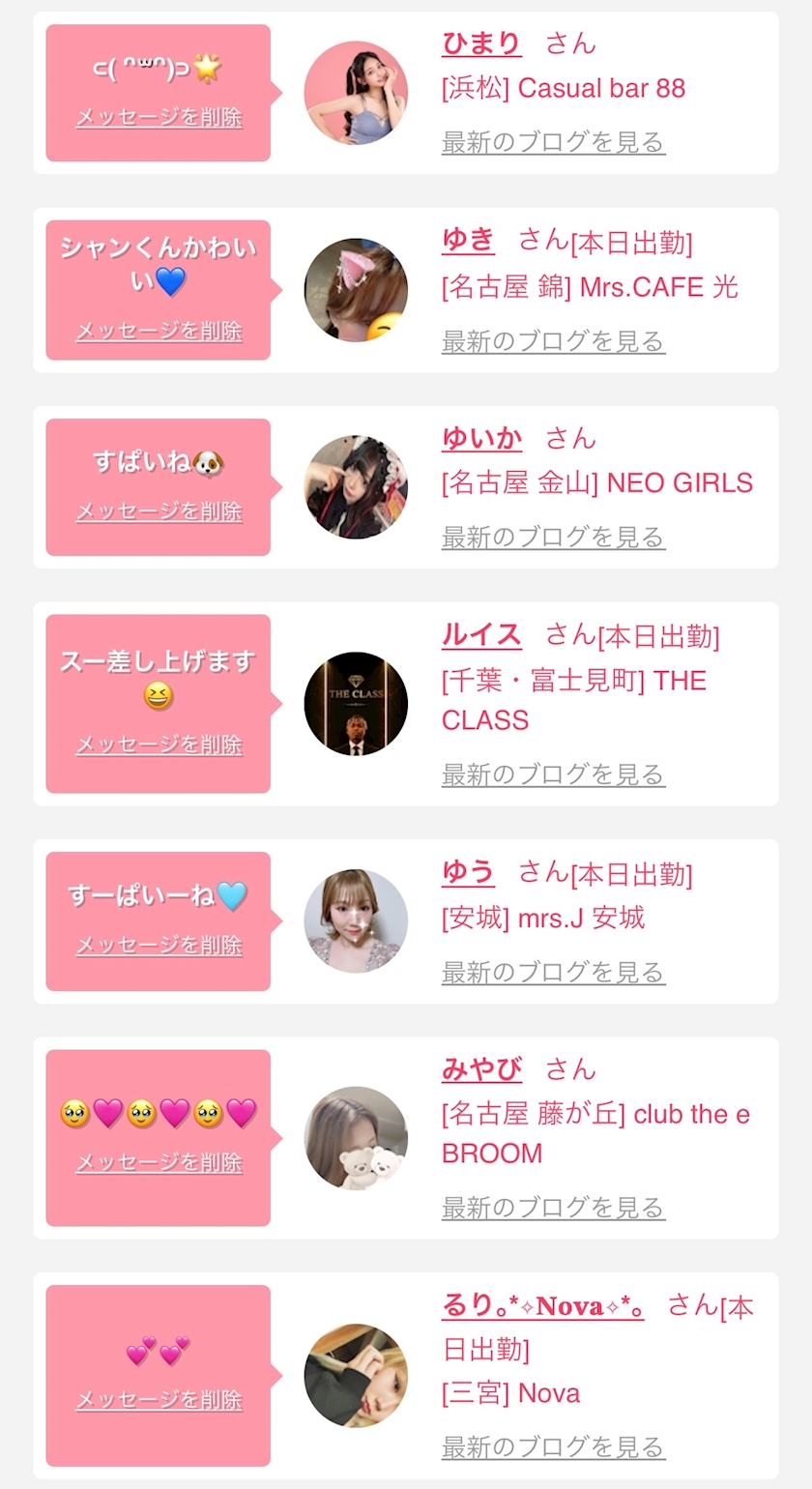Open ゆき's profile name link

468,240
